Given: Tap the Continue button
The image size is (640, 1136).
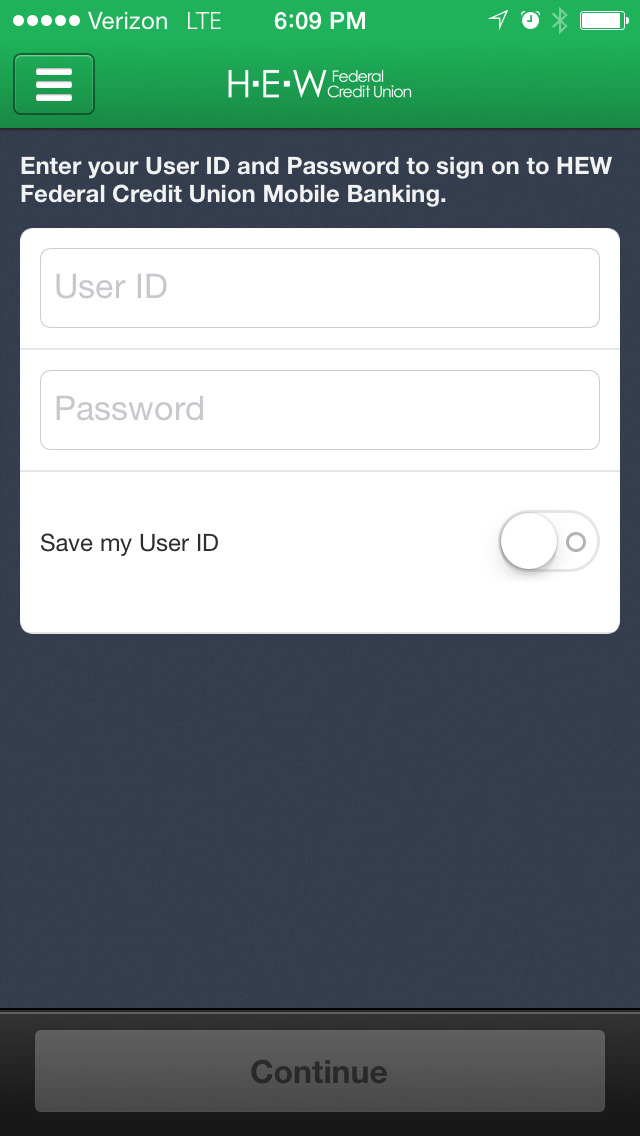Looking at the screenshot, I should pos(319,1071).
